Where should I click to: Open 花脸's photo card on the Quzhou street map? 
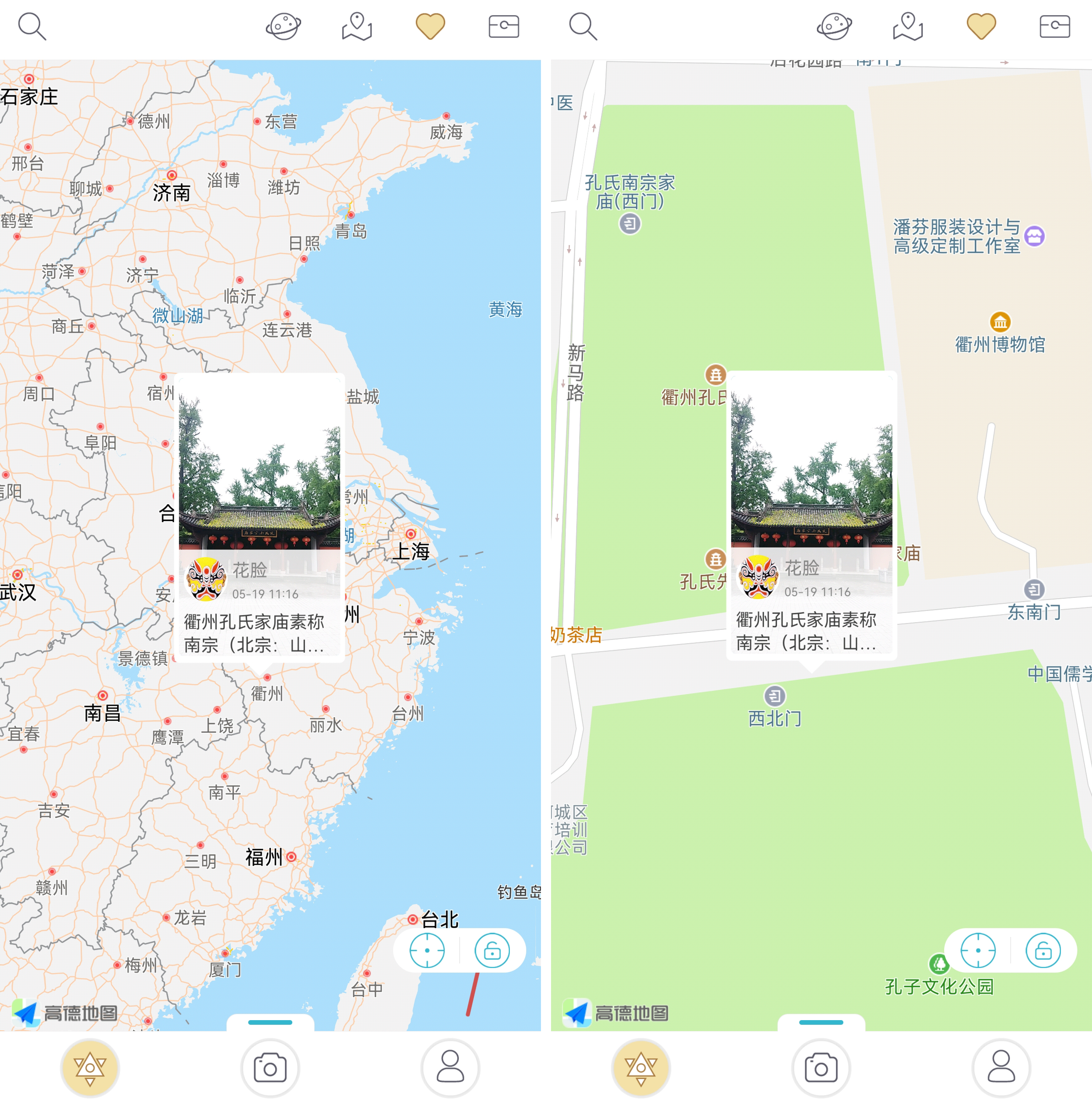[x=811, y=515]
